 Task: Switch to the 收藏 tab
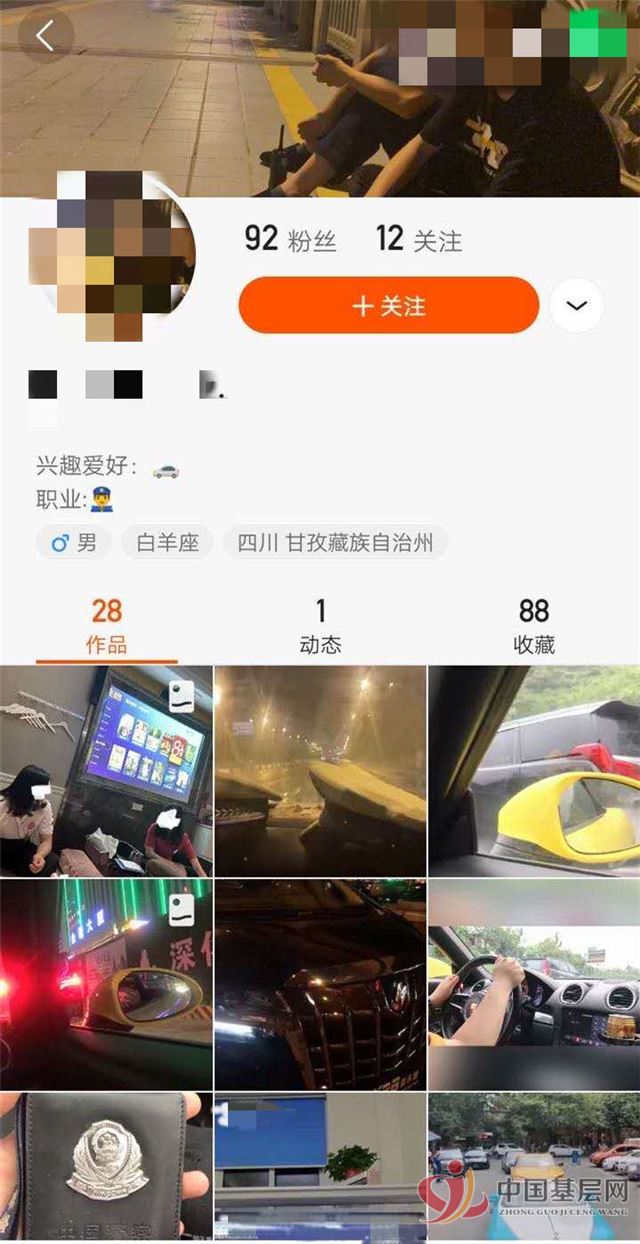[x=534, y=626]
